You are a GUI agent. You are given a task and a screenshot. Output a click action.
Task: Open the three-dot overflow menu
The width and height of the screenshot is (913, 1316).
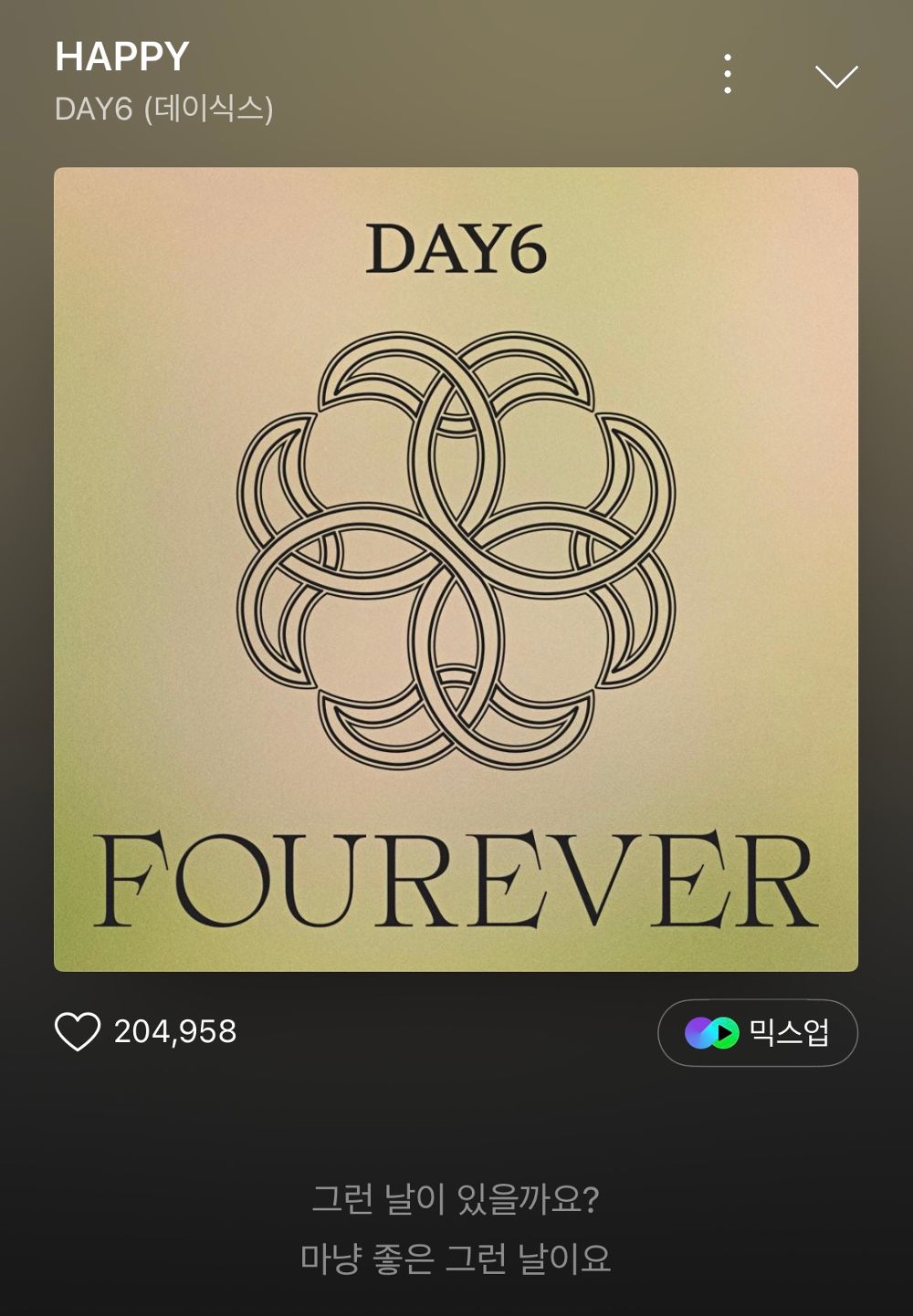pos(727,74)
